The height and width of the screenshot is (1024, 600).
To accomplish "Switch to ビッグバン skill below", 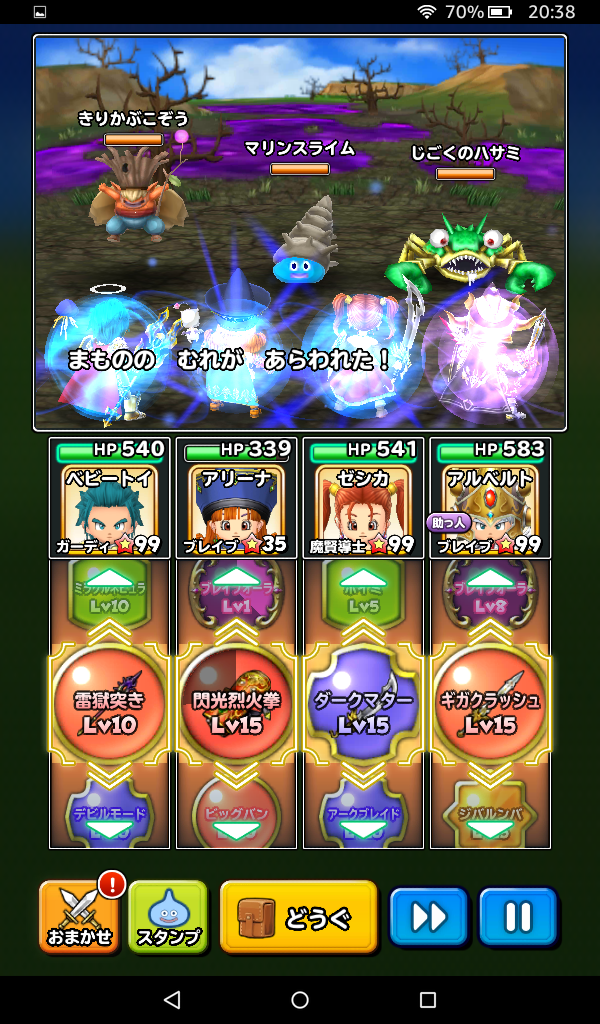I will click(x=236, y=815).
